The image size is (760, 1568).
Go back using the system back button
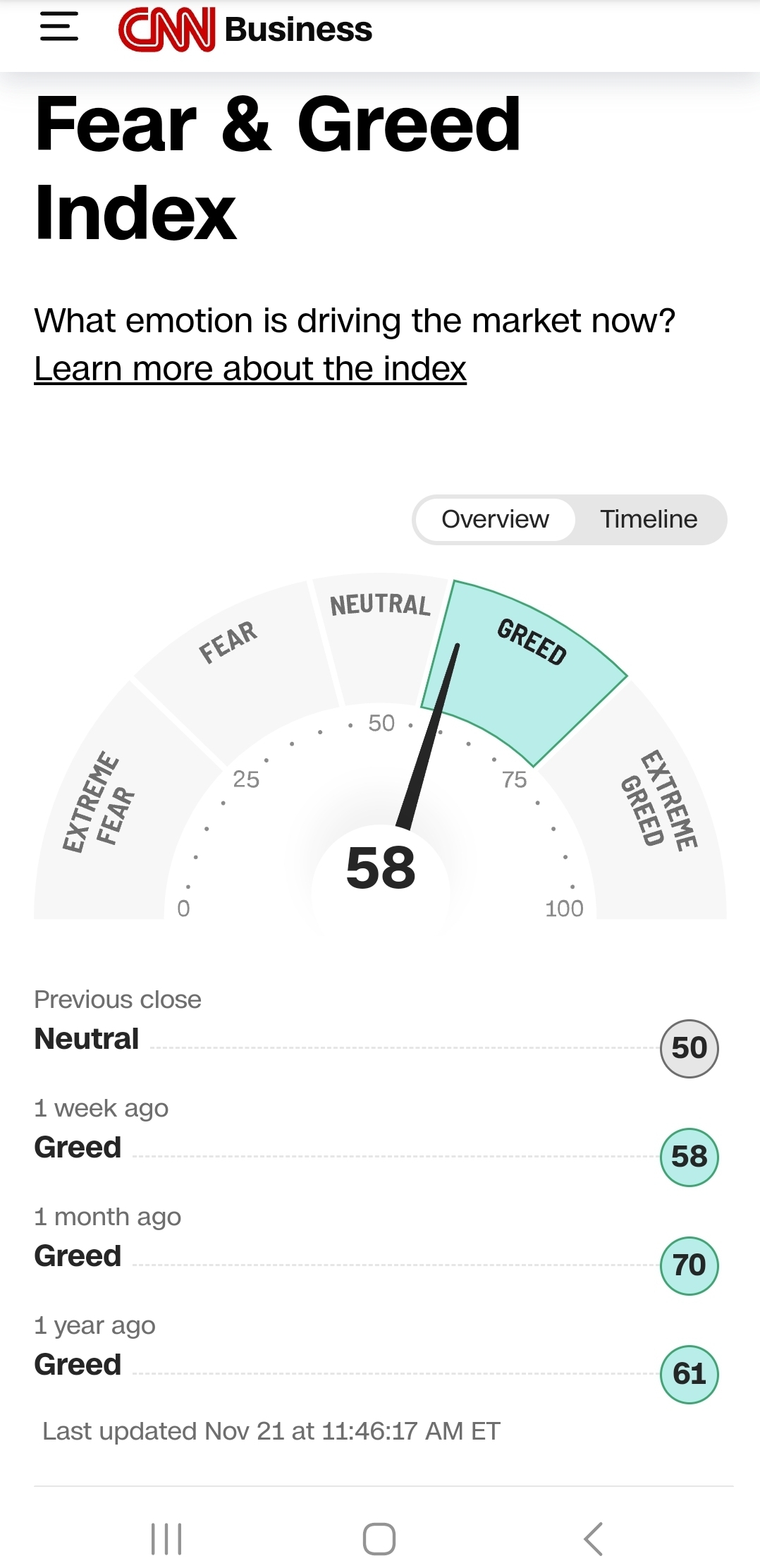[594, 1538]
